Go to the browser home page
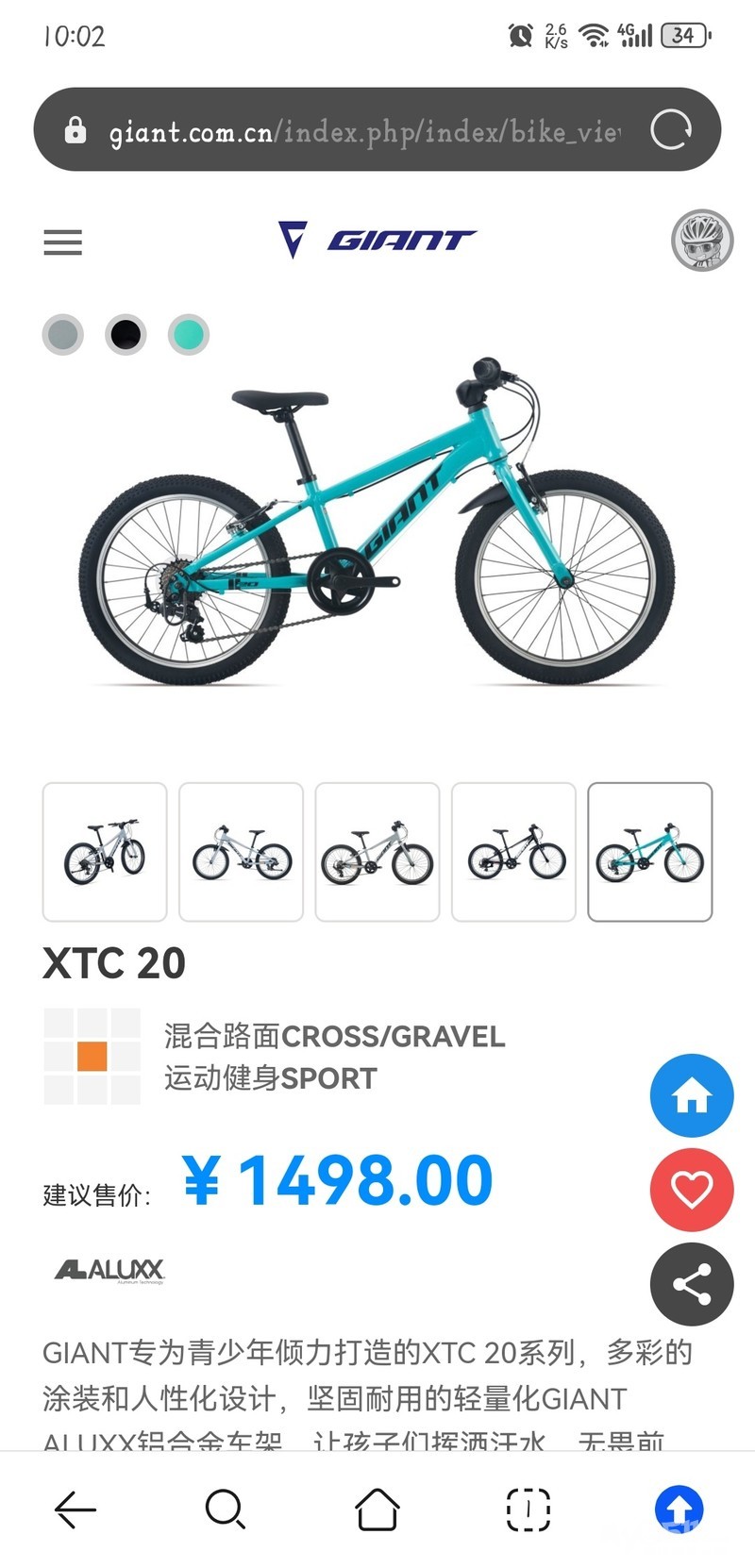This screenshot has width=755, height=1568. pos(377,1510)
